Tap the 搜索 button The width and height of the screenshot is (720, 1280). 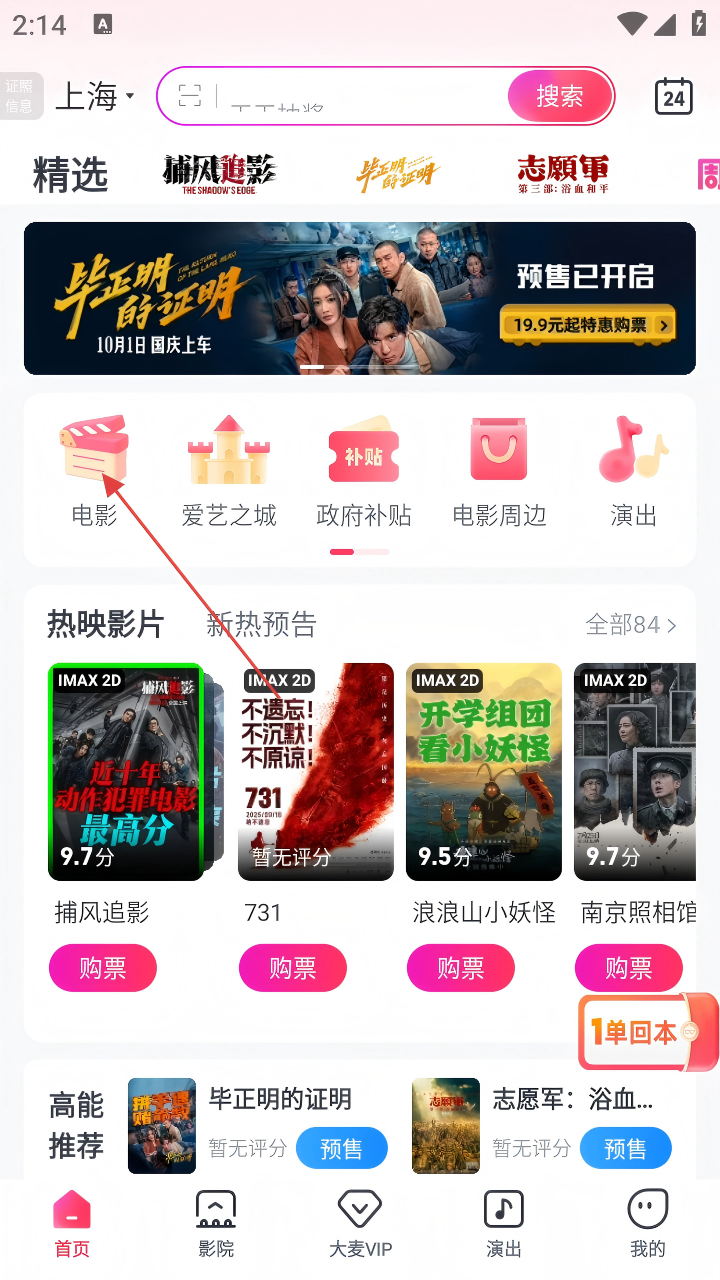(559, 96)
